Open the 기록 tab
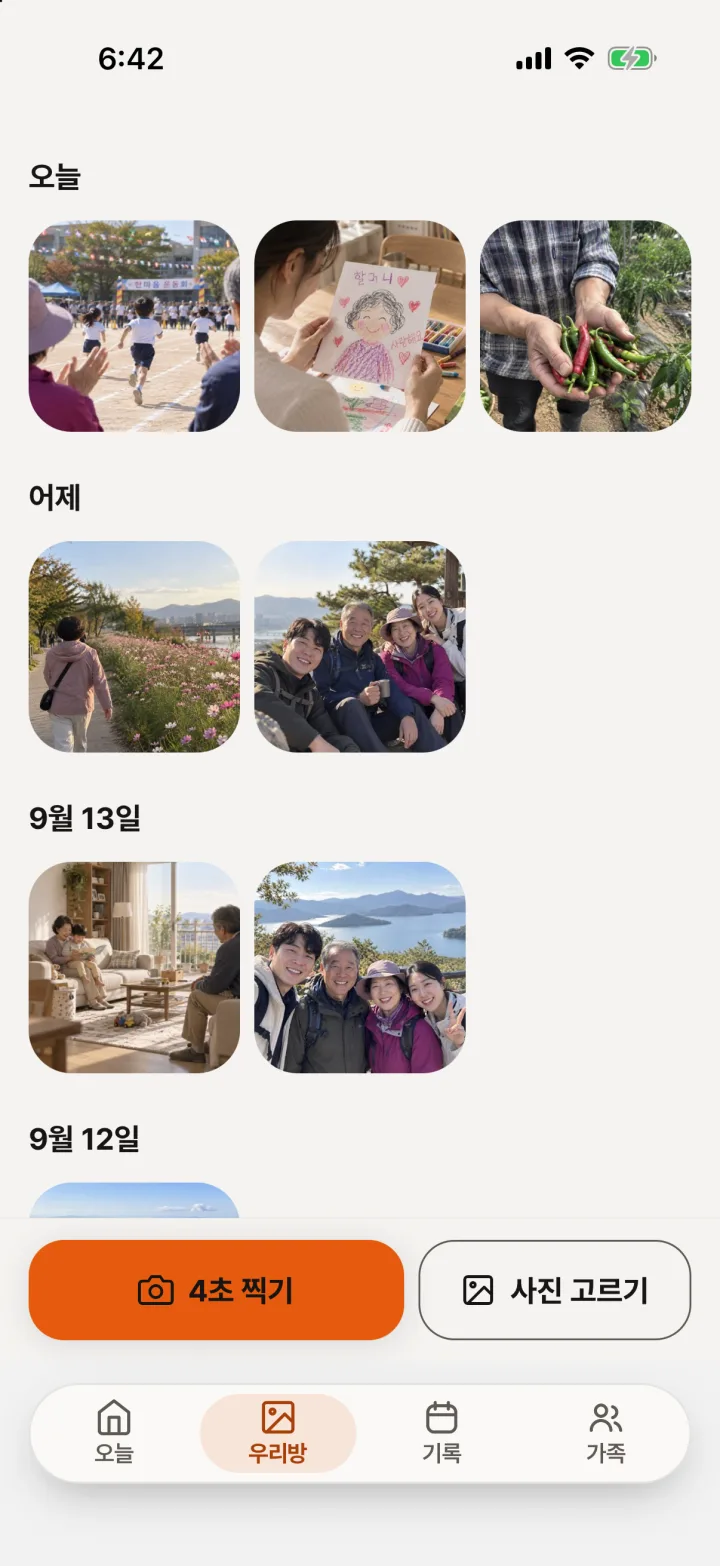This screenshot has height=1566, width=720. point(442,1433)
